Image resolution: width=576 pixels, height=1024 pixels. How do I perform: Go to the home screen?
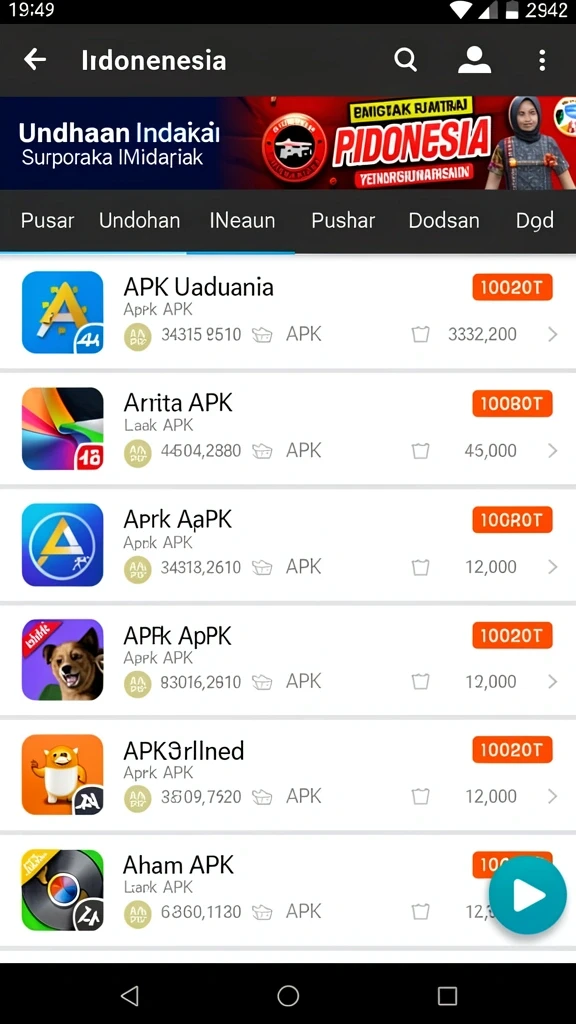(288, 996)
